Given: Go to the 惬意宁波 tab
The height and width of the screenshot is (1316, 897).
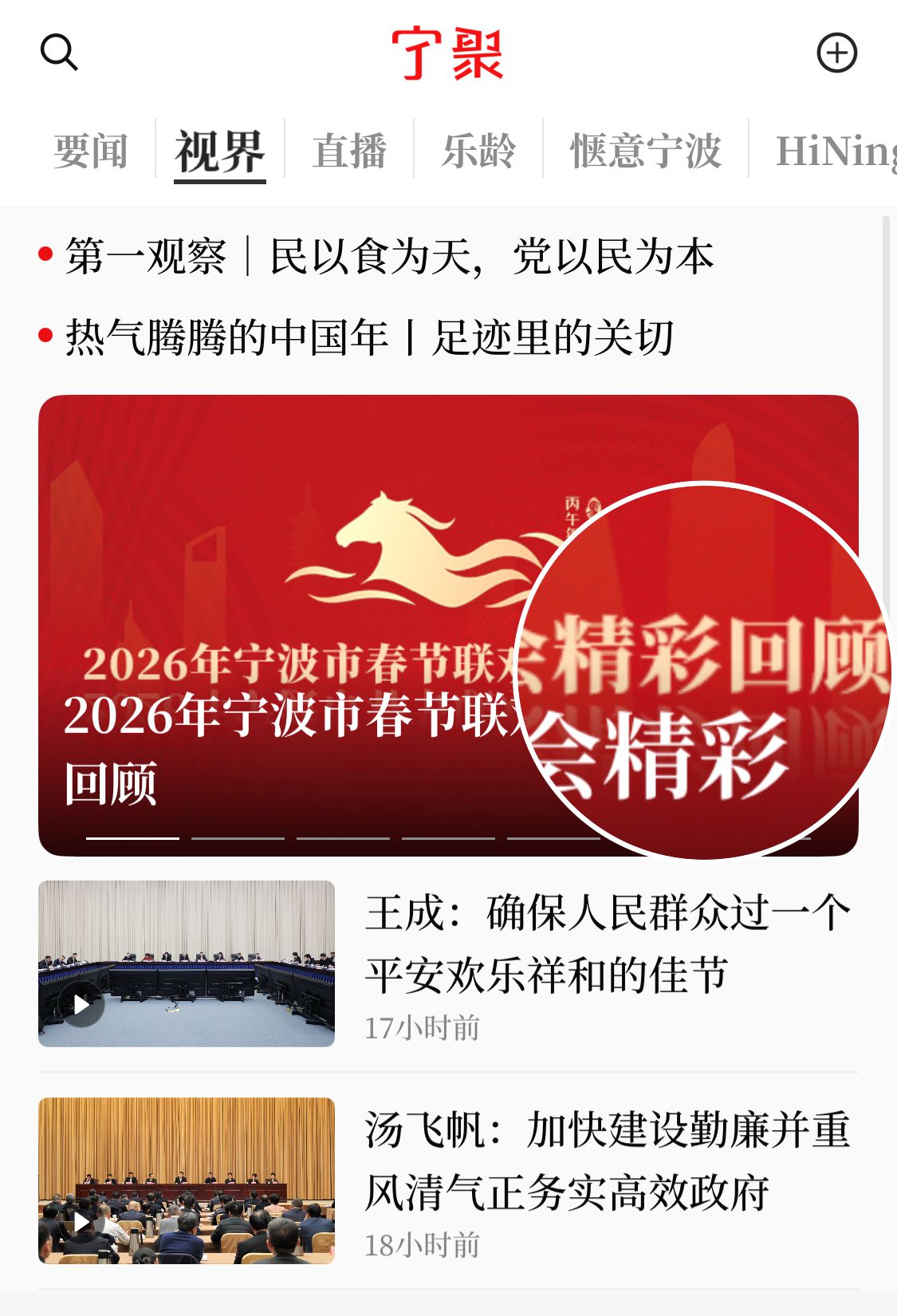Looking at the screenshot, I should [x=645, y=151].
